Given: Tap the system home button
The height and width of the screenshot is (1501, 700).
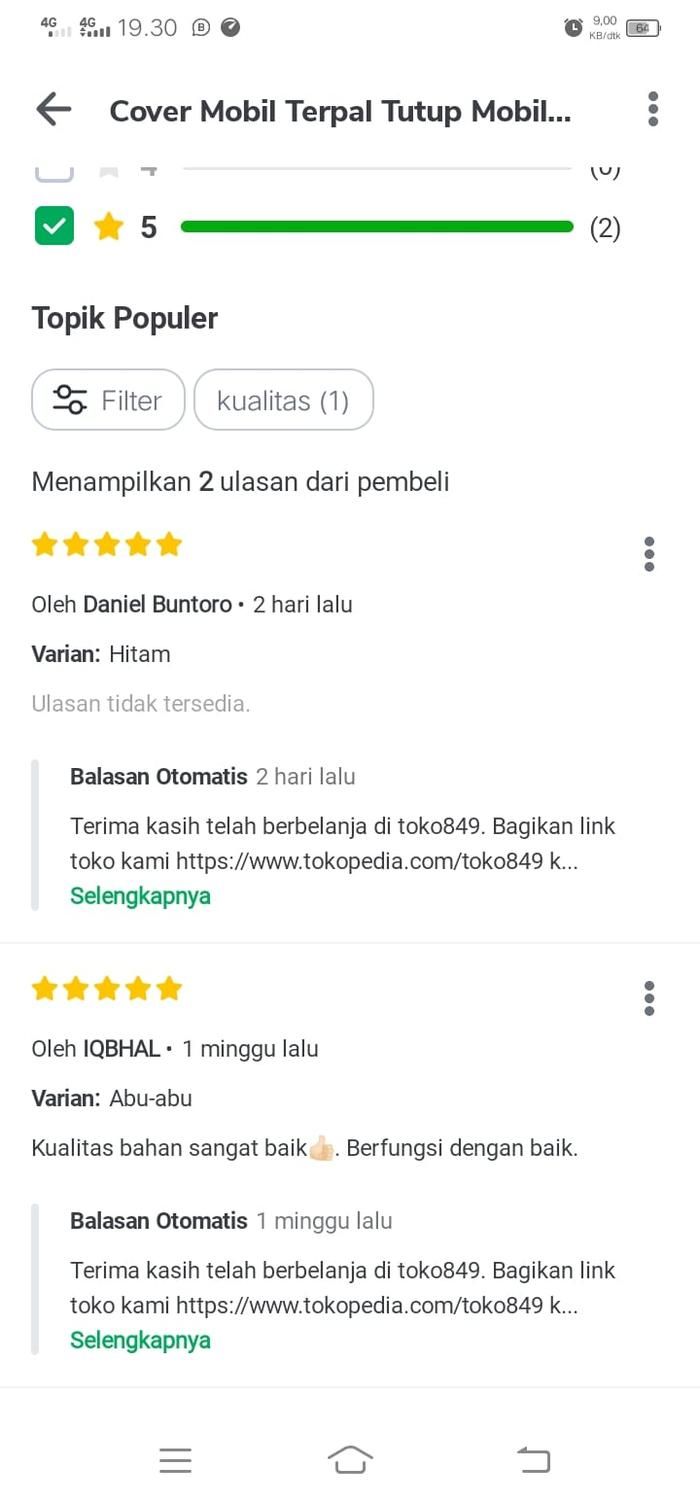Looking at the screenshot, I should point(350,1460).
